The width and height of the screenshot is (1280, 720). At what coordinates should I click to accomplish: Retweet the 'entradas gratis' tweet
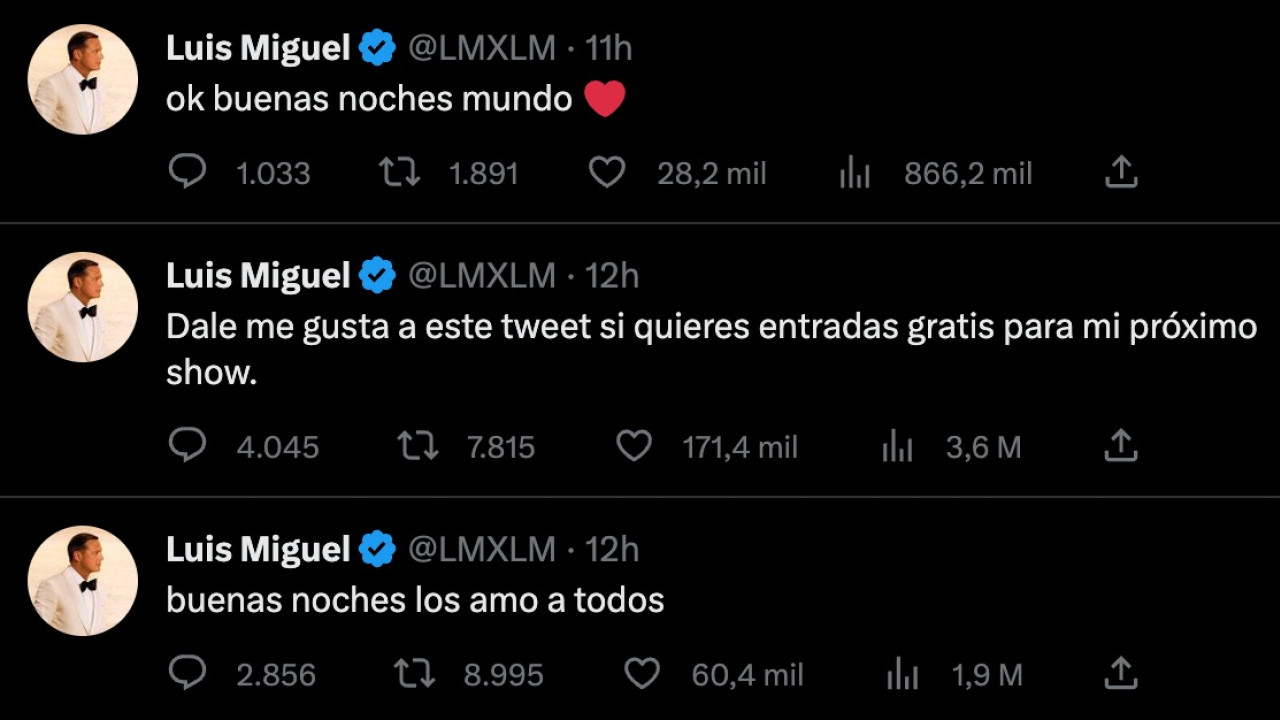pos(417,446)
